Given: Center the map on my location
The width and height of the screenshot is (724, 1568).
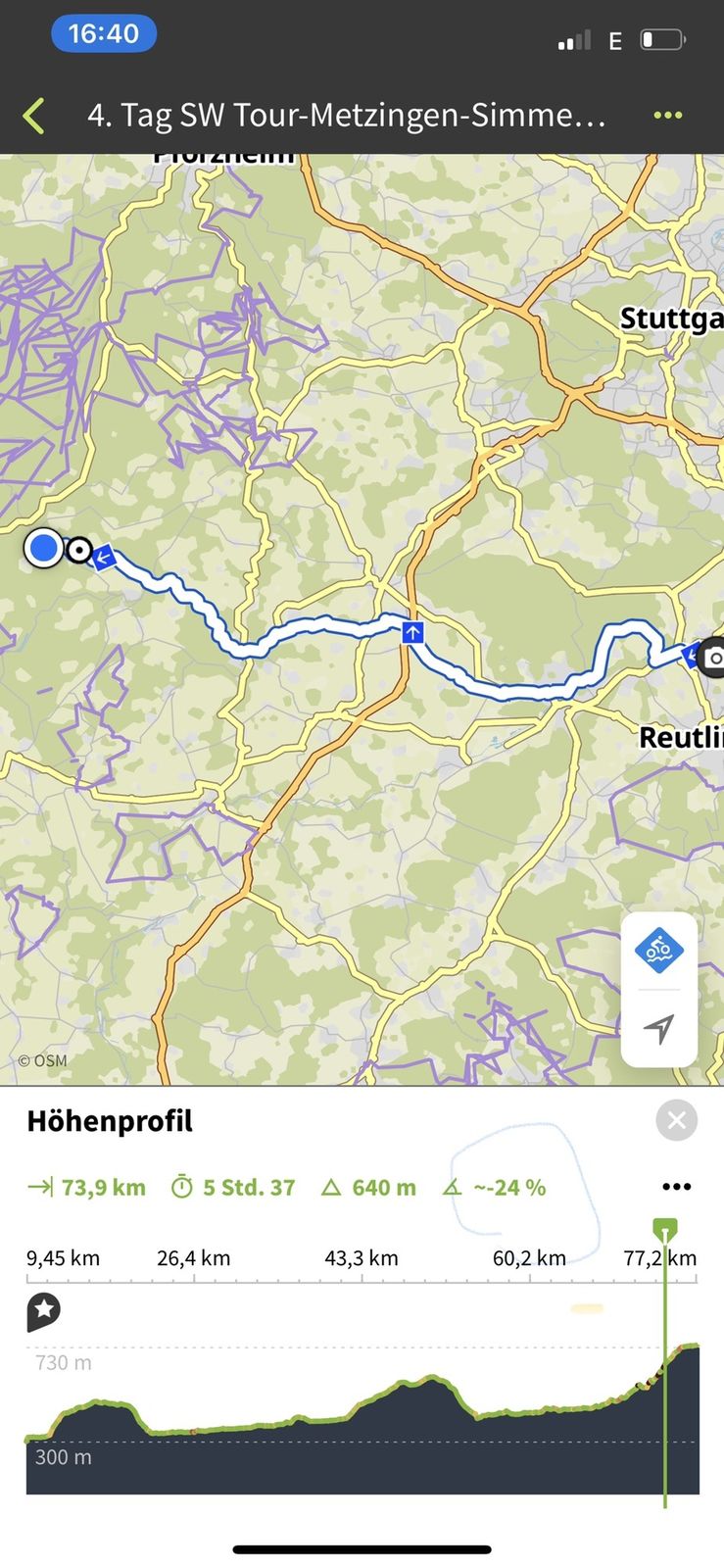Looking at the screenshot, I should (659, 1028).
